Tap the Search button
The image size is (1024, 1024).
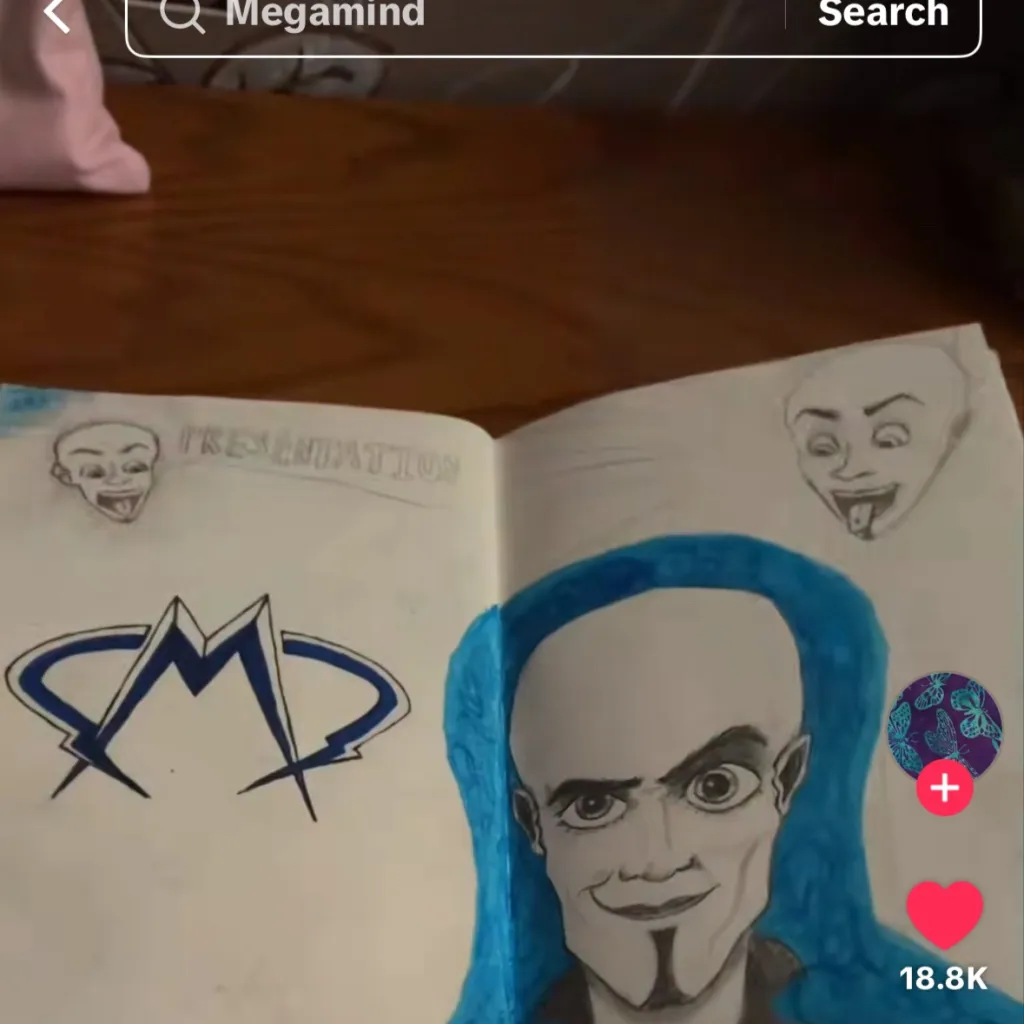(x=882, y=15)
